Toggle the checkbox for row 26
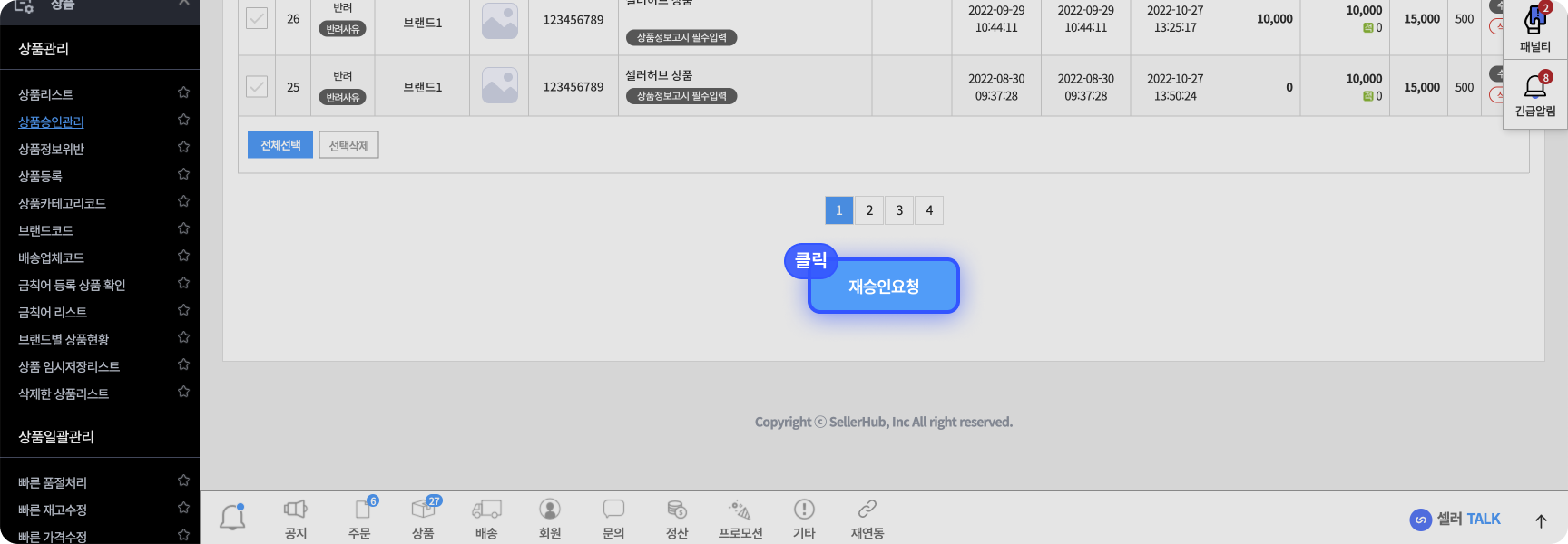 coord(257,18)
